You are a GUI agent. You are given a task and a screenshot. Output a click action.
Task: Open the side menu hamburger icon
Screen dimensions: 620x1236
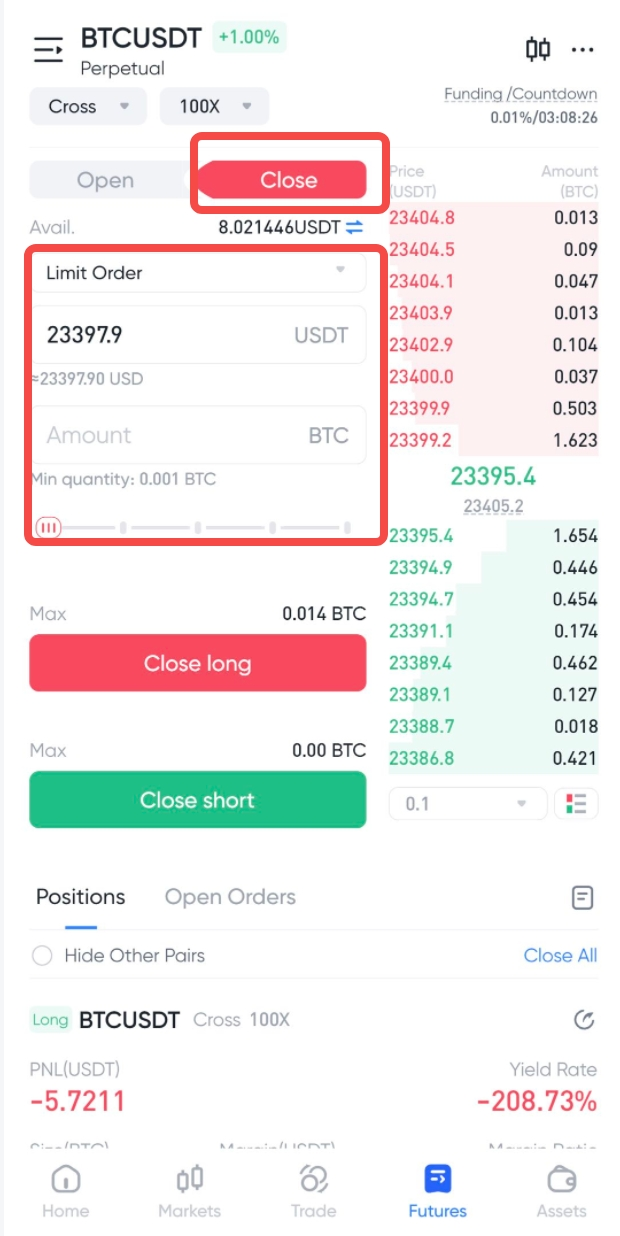coord(48,49)
